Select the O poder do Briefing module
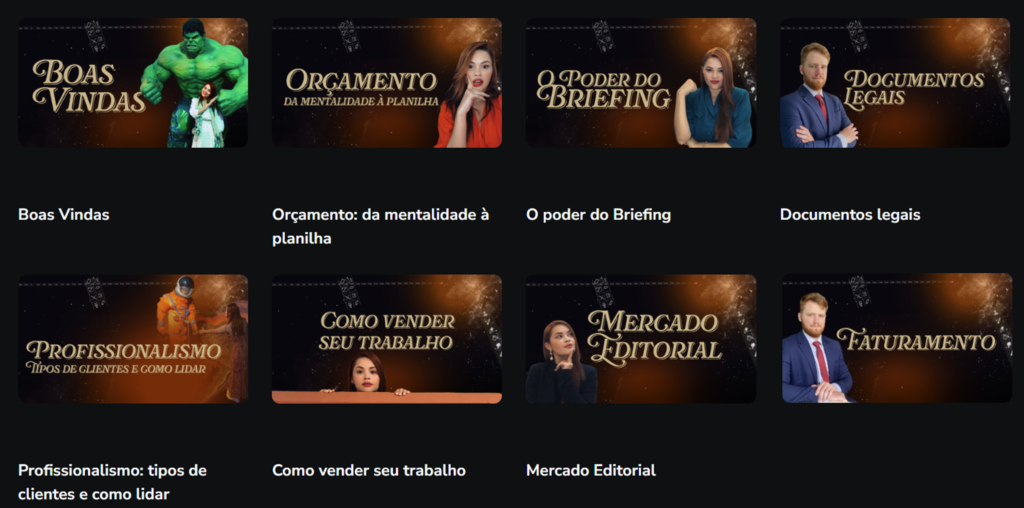 point(640,83)
